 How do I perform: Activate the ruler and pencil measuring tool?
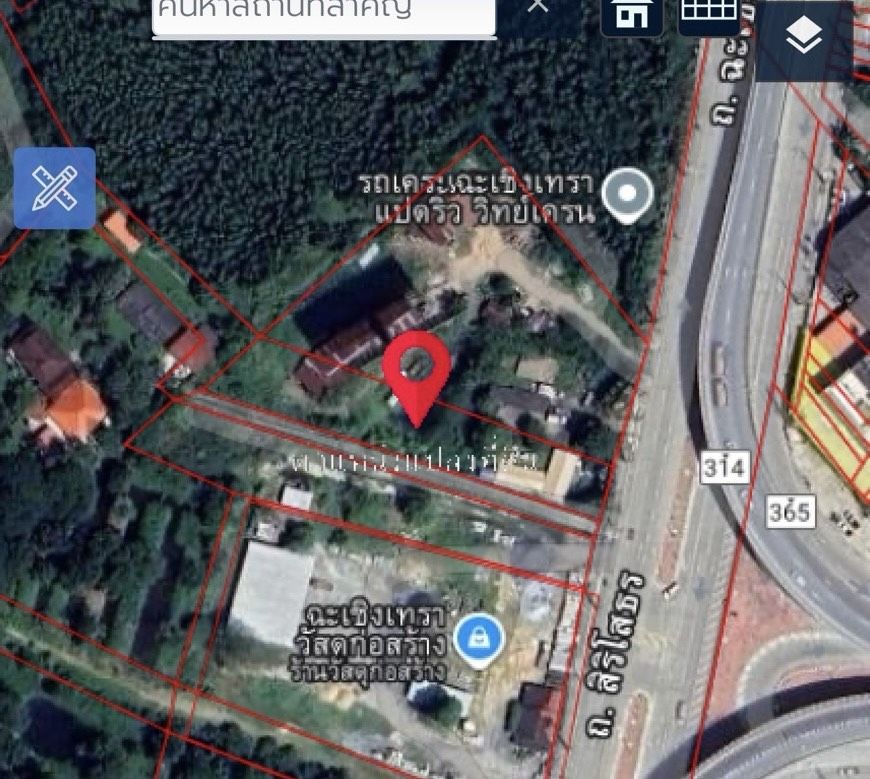55,188
